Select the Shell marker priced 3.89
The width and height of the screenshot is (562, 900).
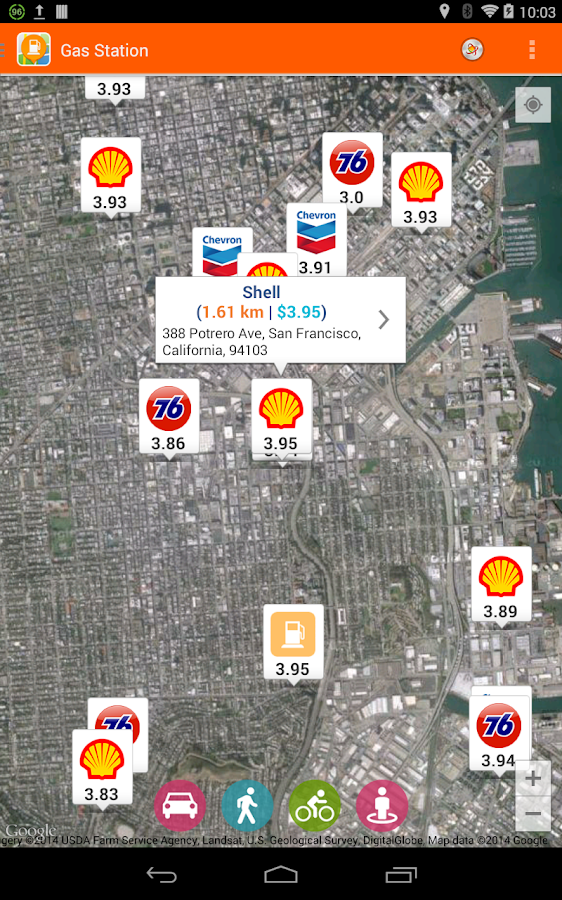[501, 585]
